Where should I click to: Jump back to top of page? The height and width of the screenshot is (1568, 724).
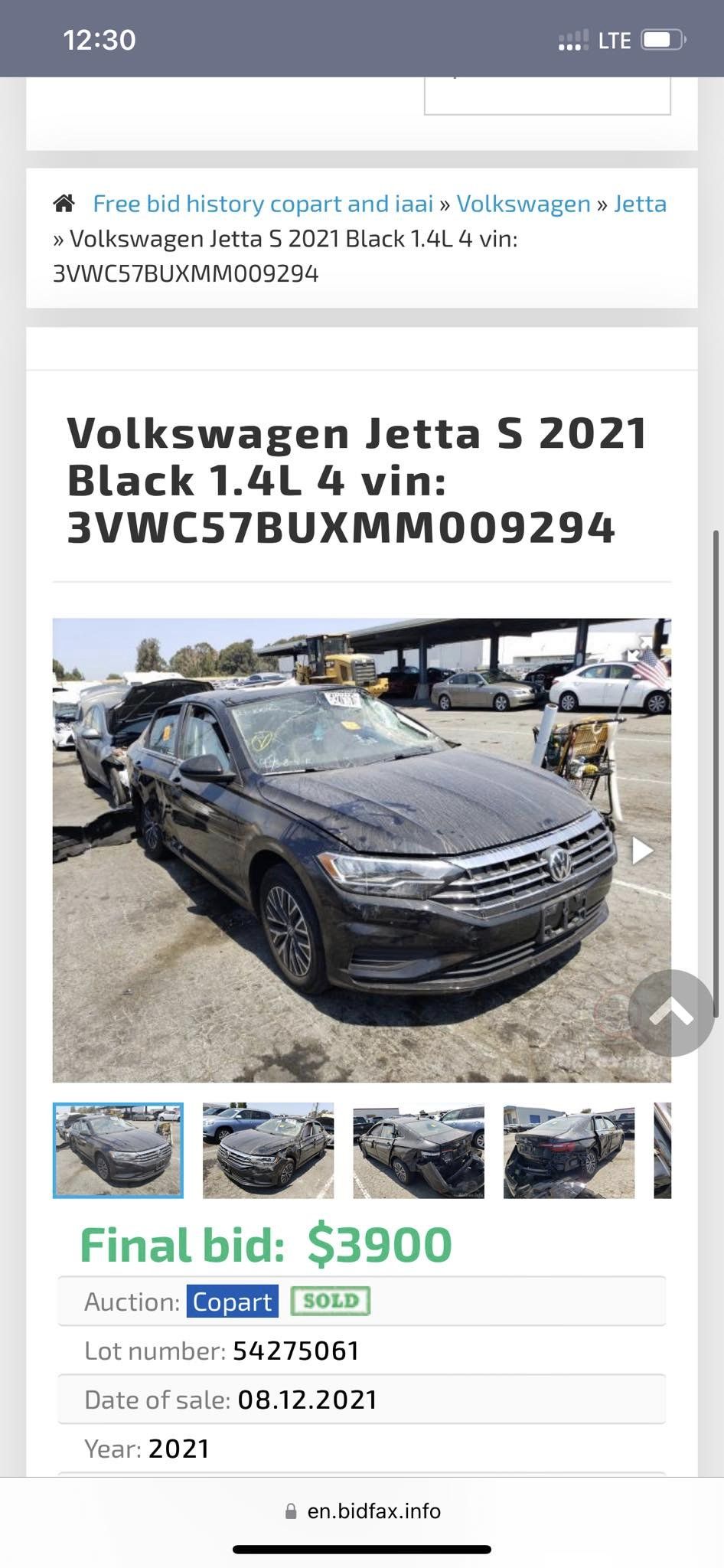(671, 1013)
